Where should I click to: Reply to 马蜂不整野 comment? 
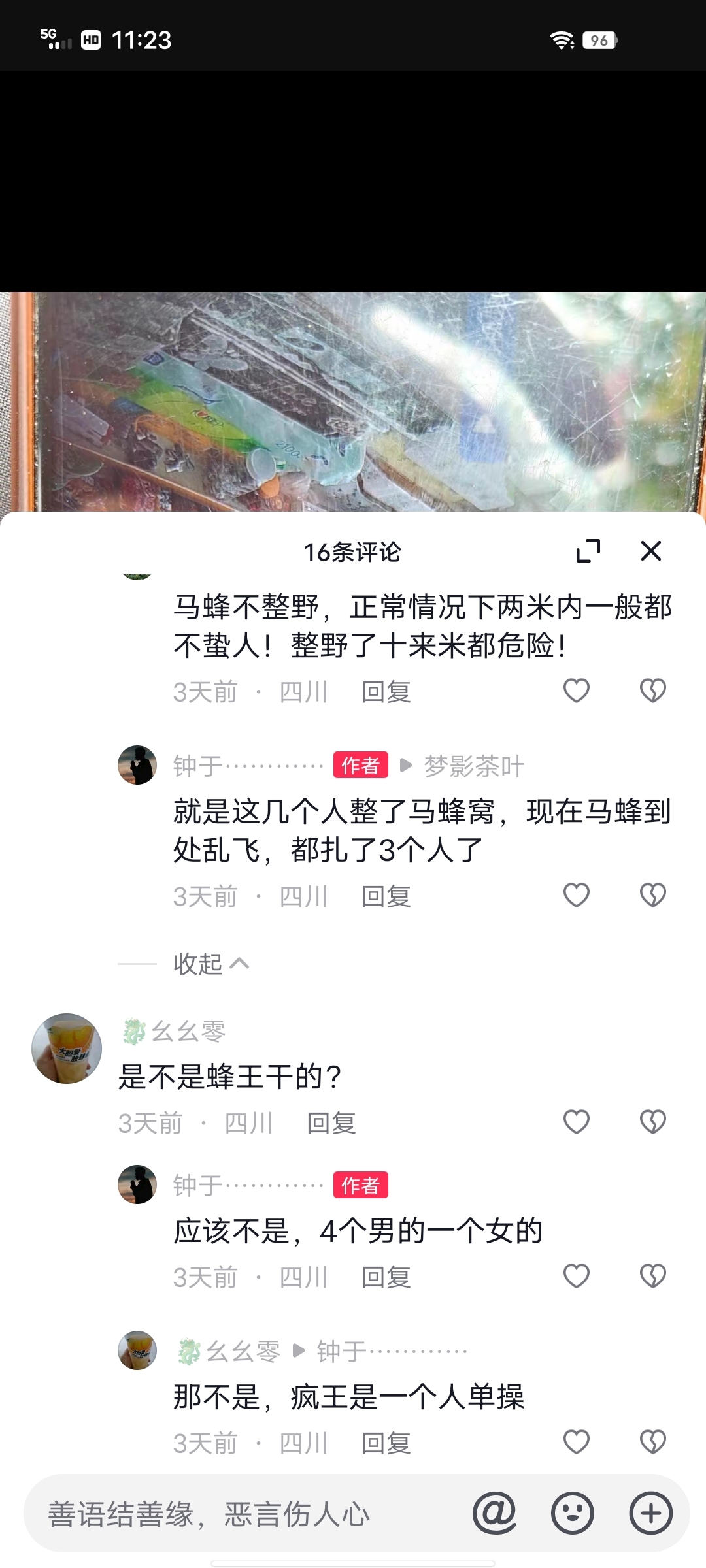point(386,692)
